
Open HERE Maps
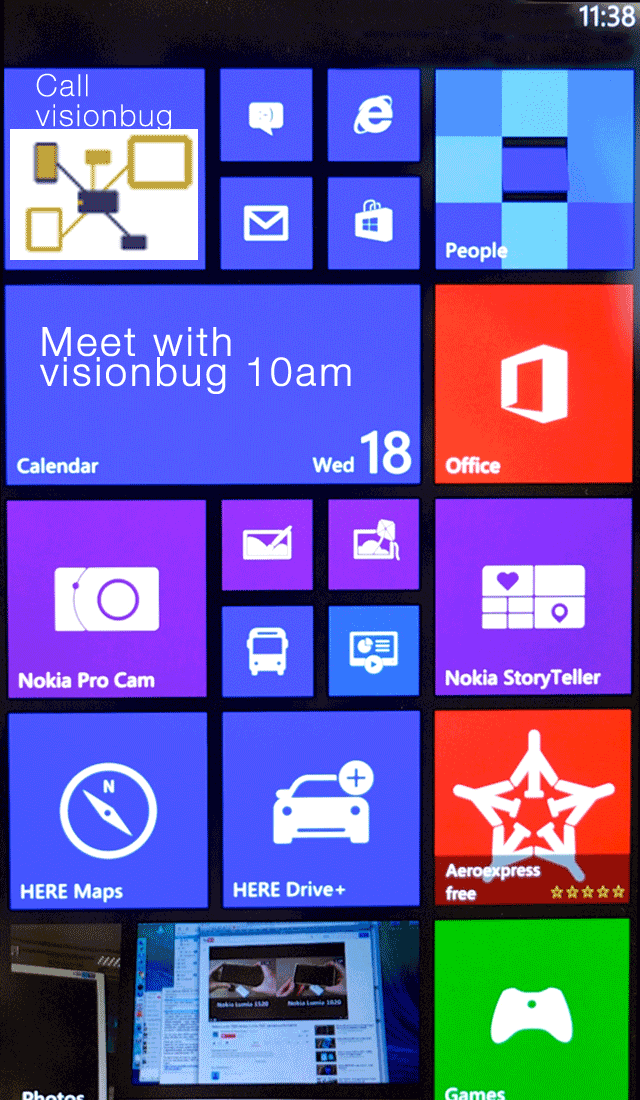pyautogui.click(x=107, y=810)
